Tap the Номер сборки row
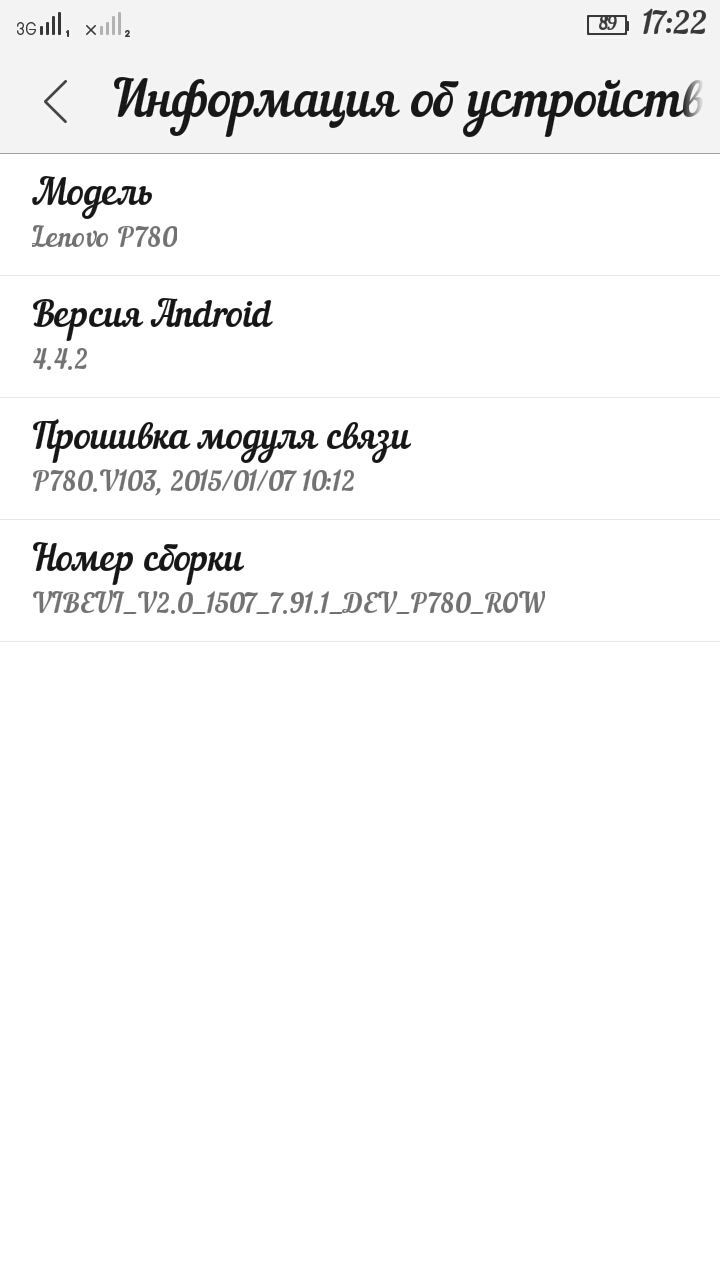Image resolution: width=720 pixels, height=1280 pixels. click(360, 580)
